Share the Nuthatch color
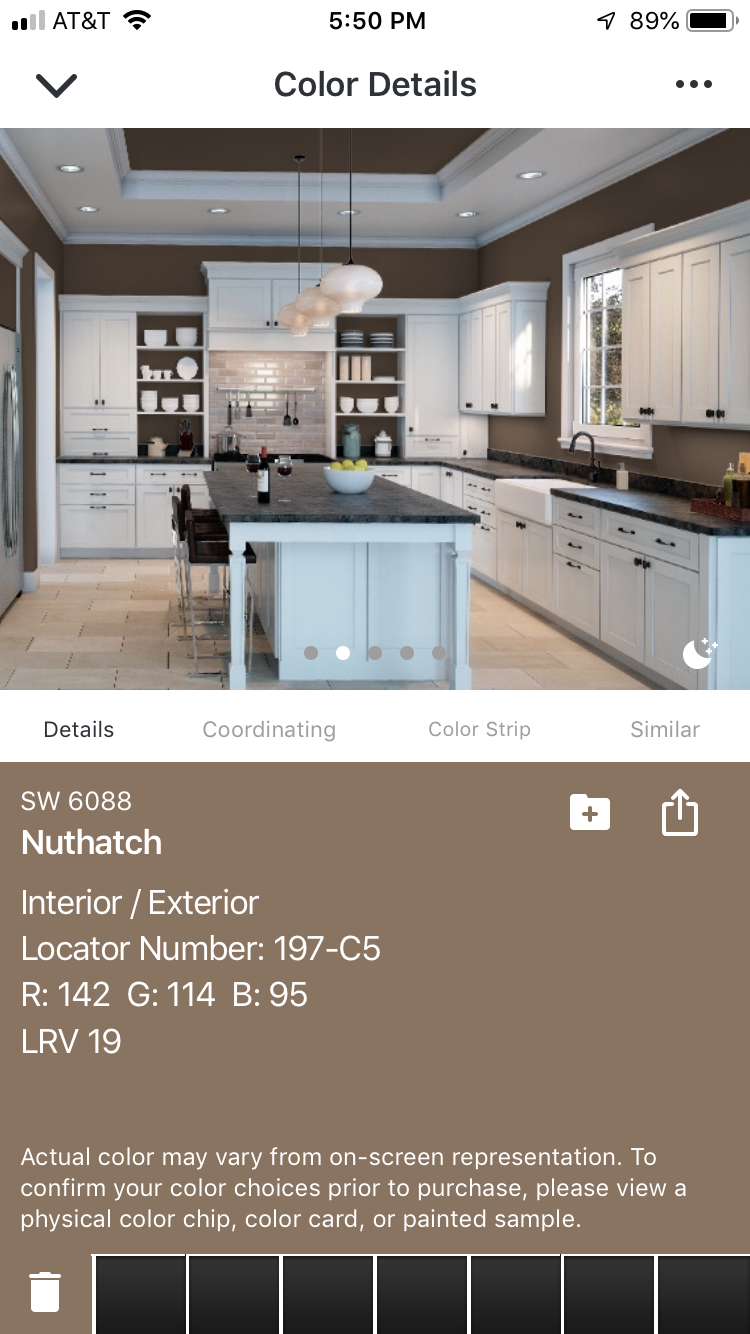 (680, 812)
